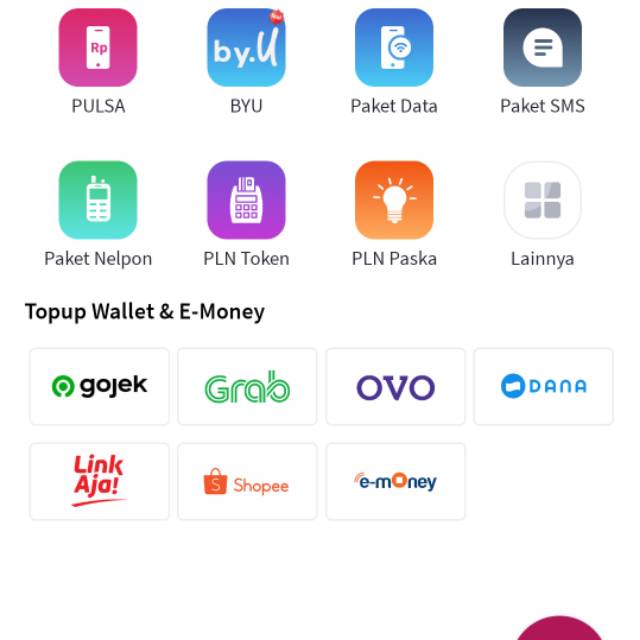Open LinkAja top-up
640x640 pixels.
point(99,481)
